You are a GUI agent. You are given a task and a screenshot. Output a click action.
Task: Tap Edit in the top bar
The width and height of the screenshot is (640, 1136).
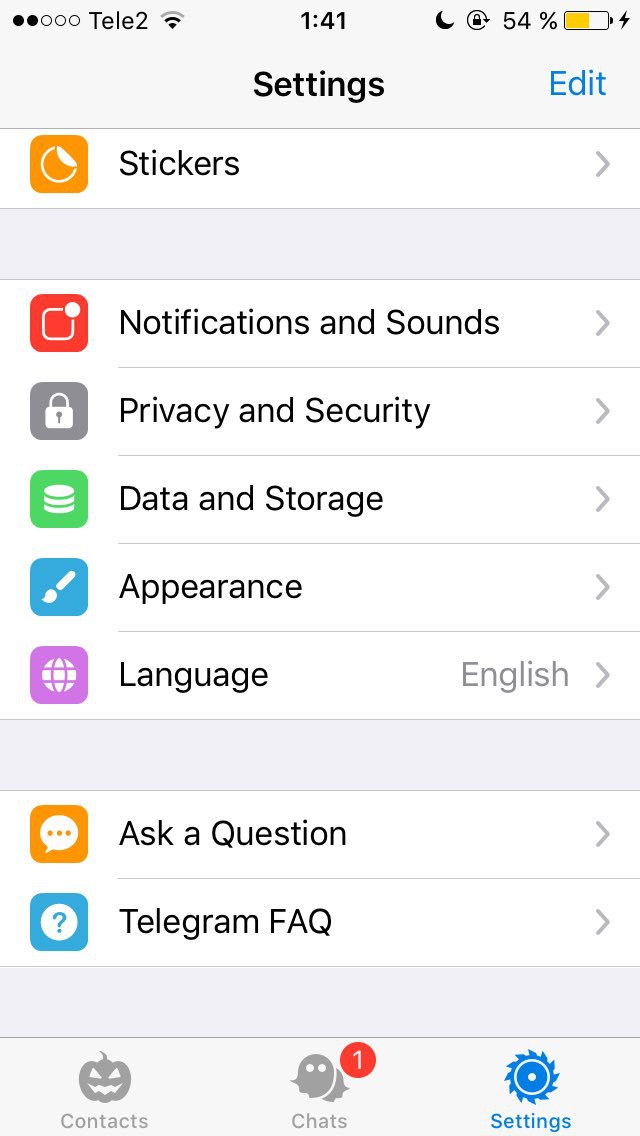(577, 84)
